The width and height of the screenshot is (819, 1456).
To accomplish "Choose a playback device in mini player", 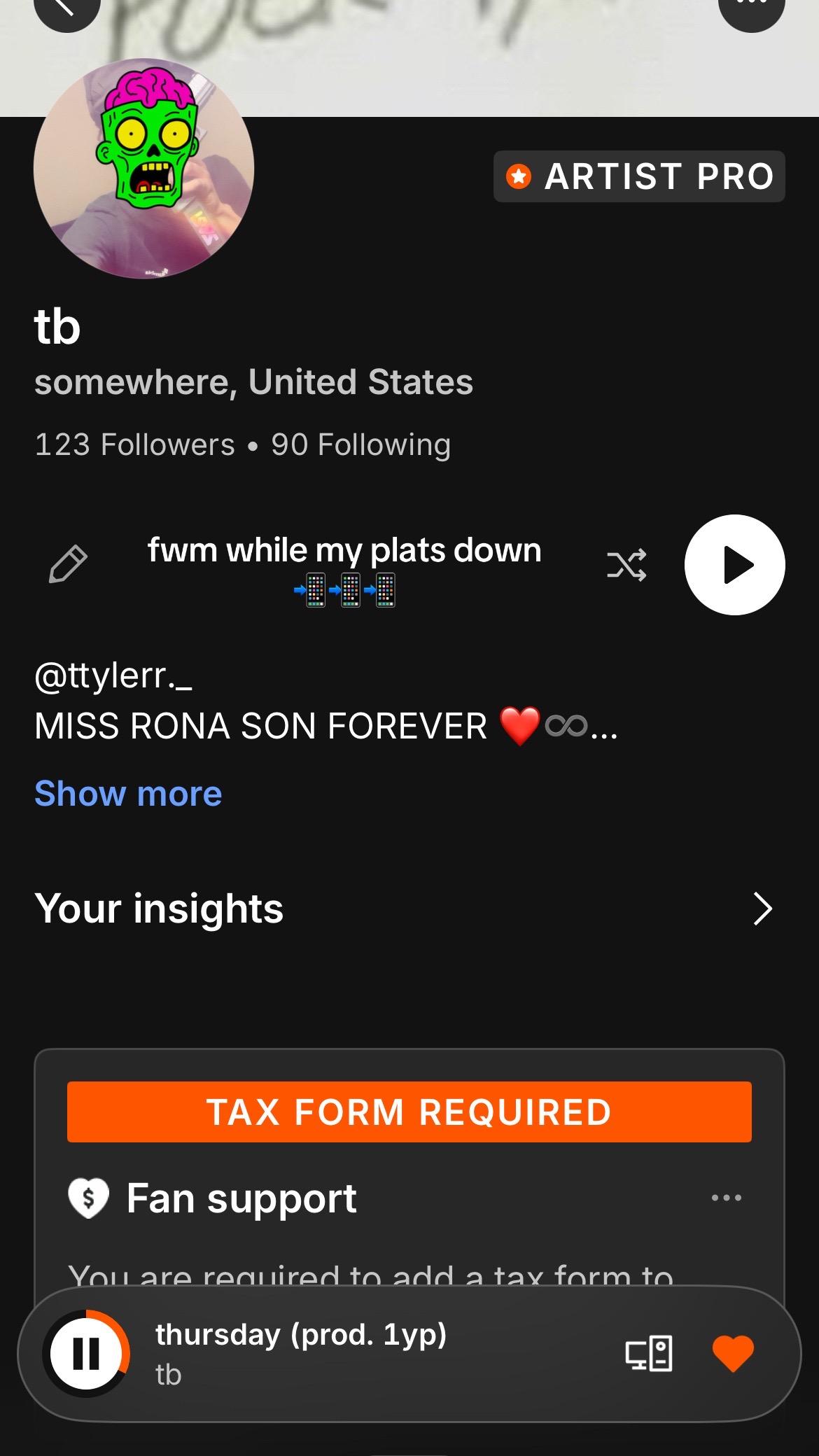I will coord(649,1353).
